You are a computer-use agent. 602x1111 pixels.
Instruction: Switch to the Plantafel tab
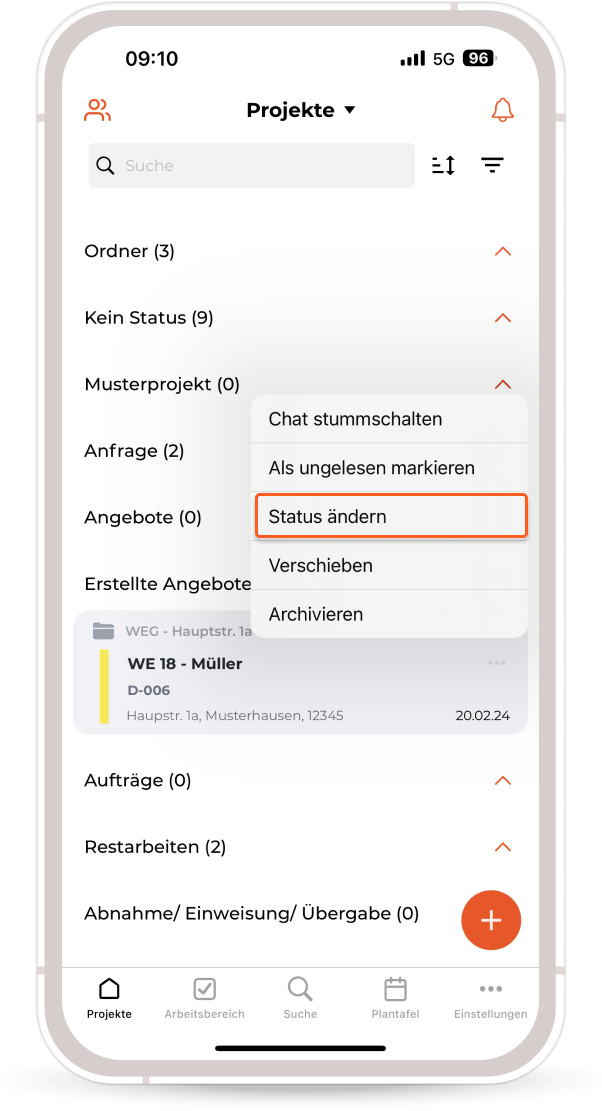click(395, 998)
